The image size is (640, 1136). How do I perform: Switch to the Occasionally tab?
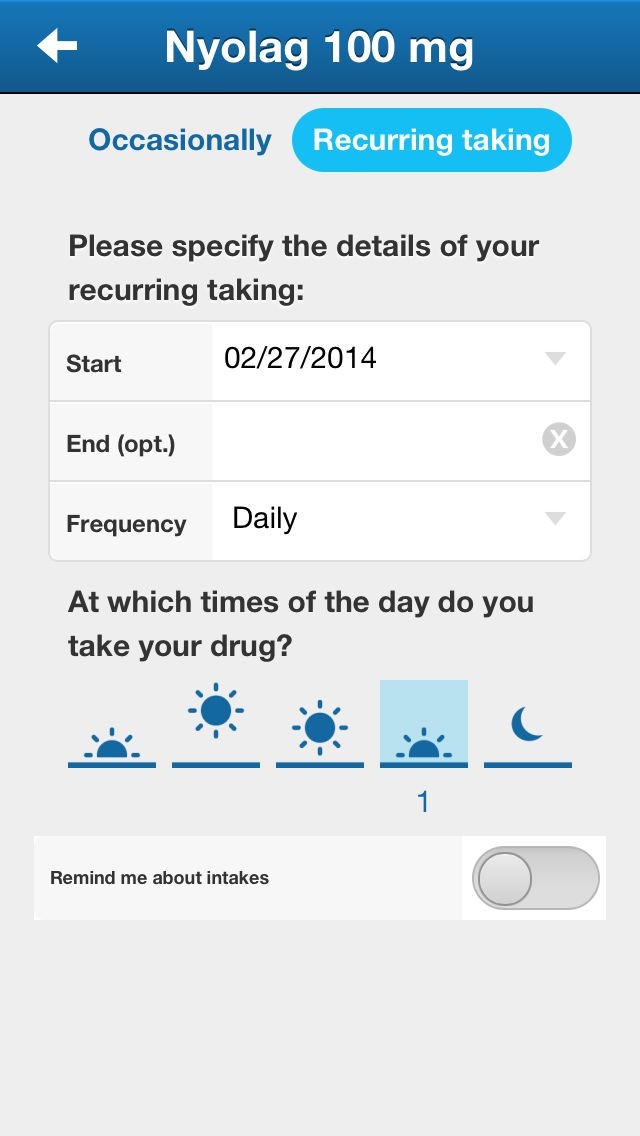tap(180, 140)
